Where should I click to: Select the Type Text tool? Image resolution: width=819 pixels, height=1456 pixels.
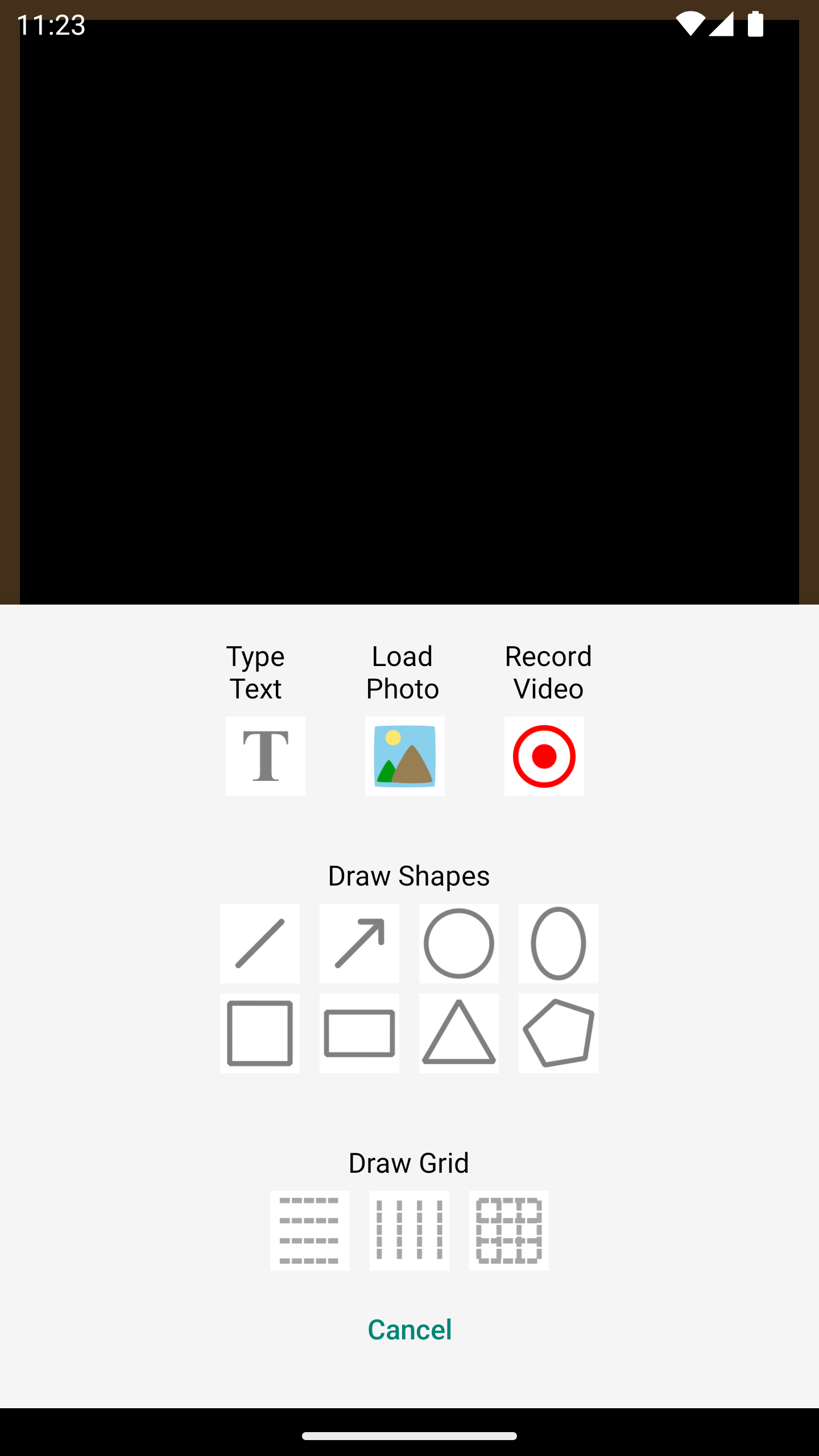265,756
